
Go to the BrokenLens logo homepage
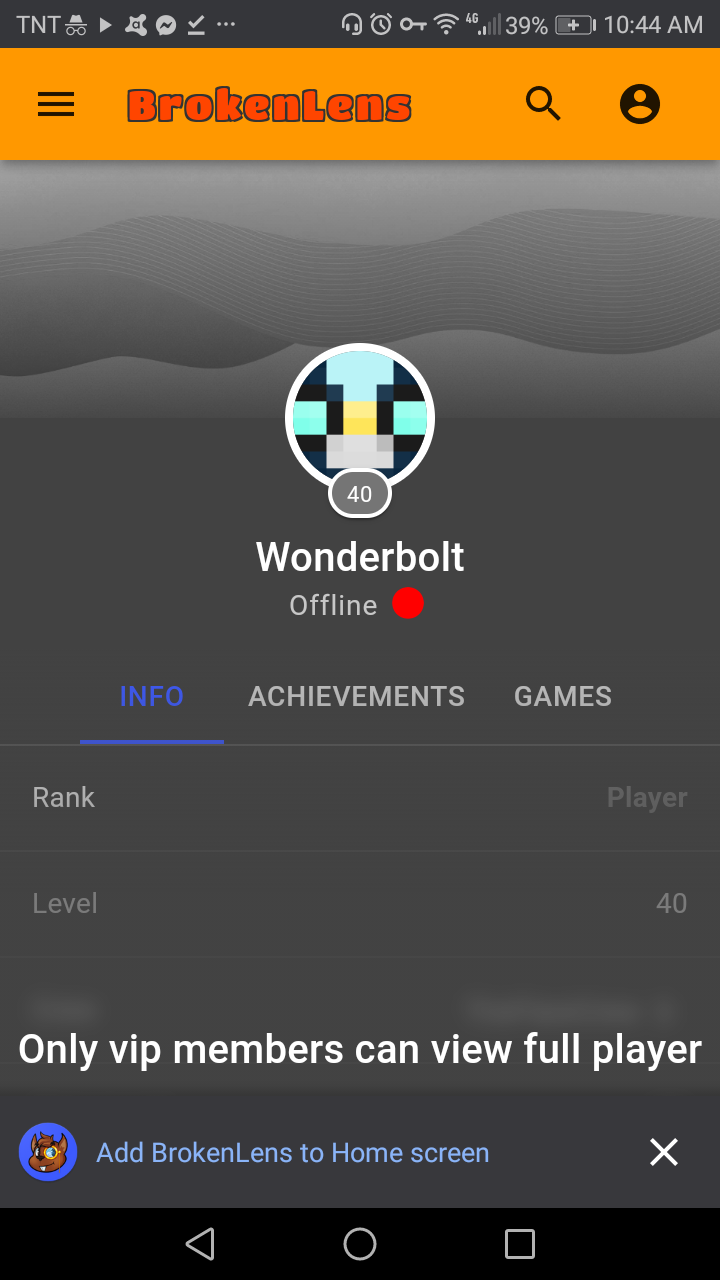tap(269, 106)
